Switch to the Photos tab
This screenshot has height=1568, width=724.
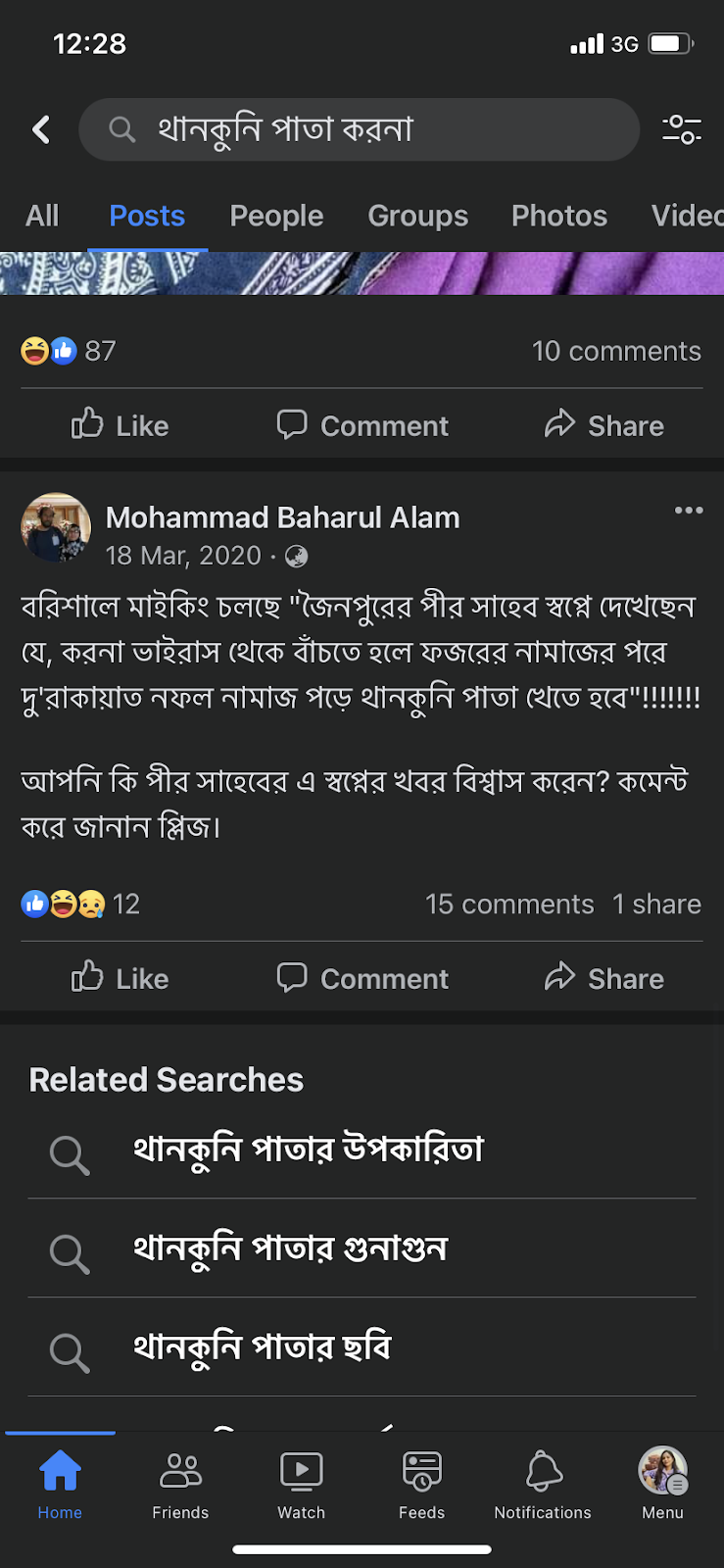[558, 216]
